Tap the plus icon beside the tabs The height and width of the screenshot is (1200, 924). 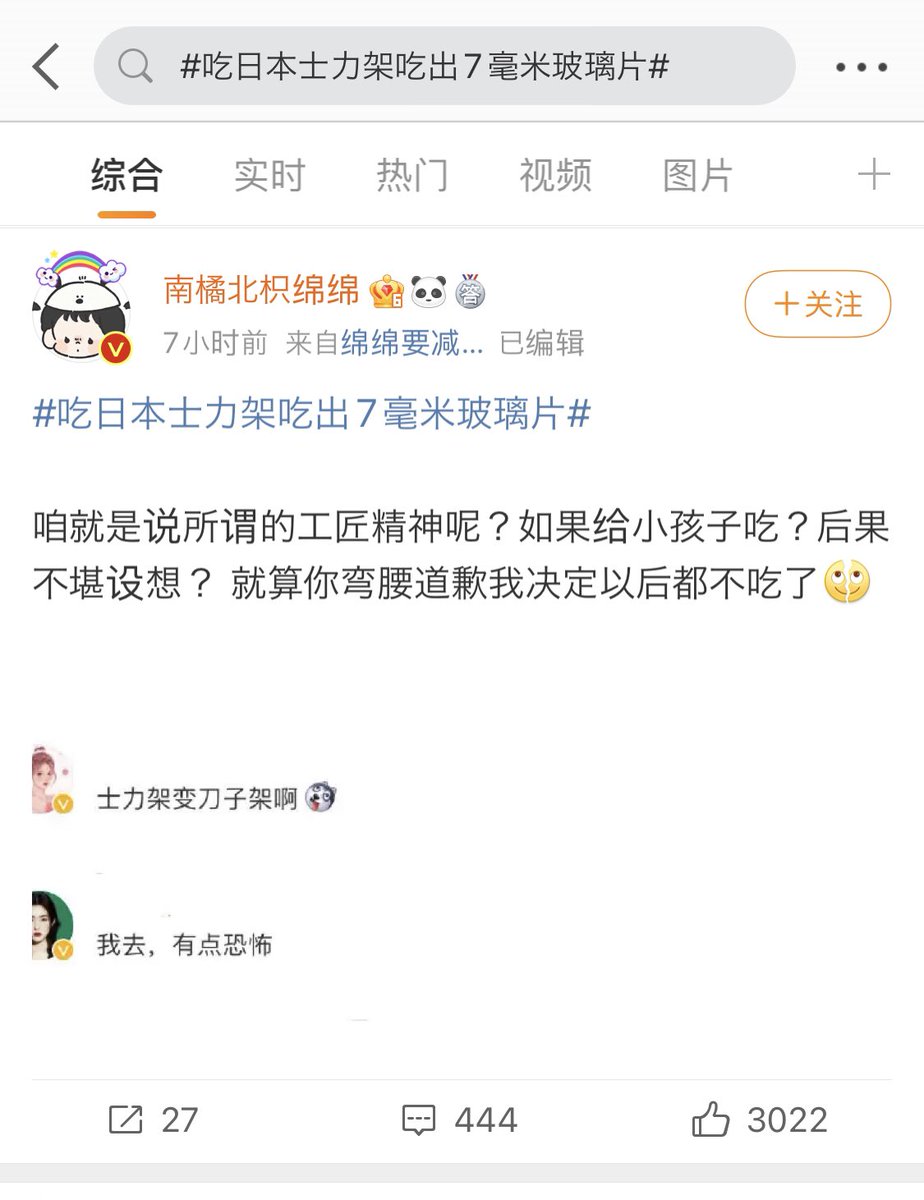pos(873,175)
